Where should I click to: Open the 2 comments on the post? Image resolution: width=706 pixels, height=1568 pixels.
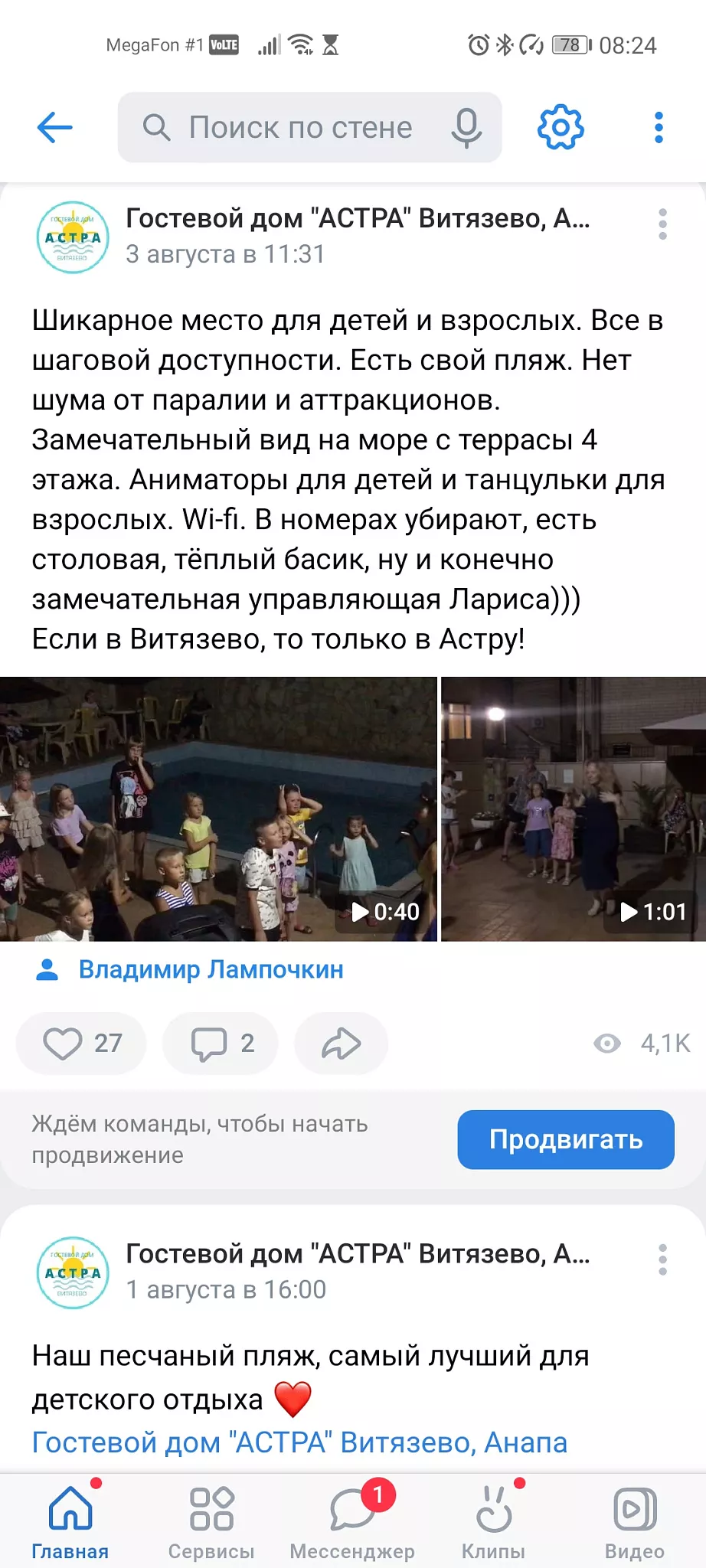(x=221, y=1043)
